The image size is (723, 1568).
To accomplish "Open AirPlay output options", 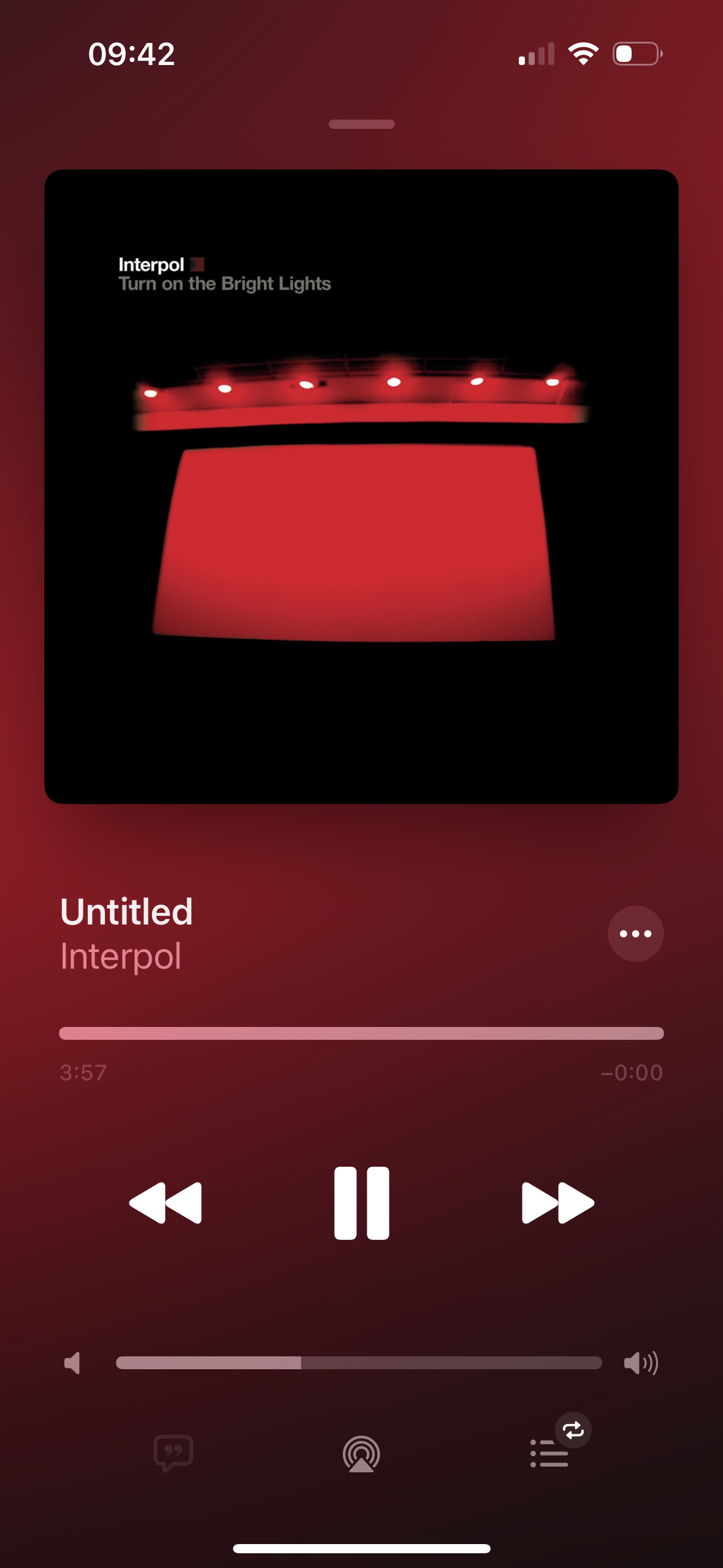I will click(x=361, y=1454).
